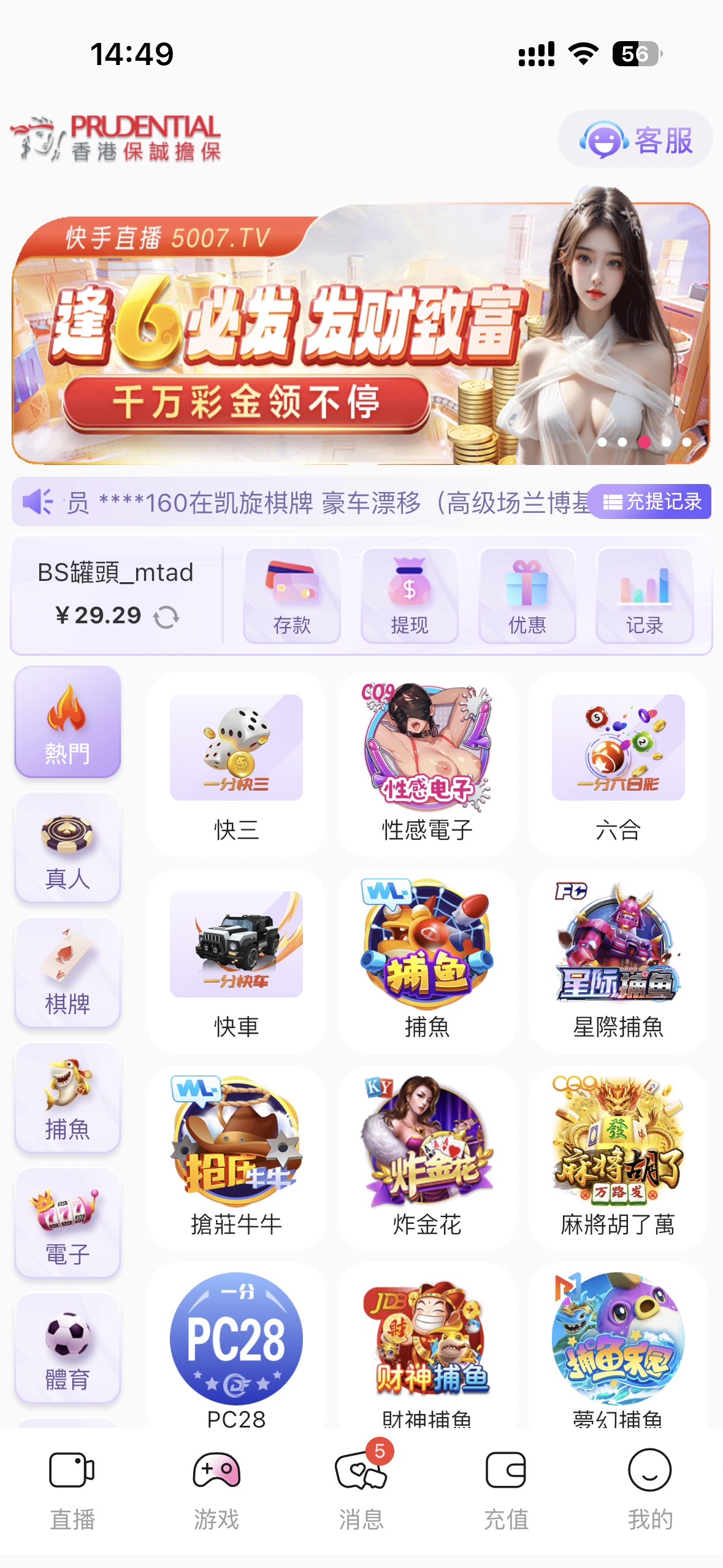This screenshot has width=723, height=1568.
Task: Open the 快三 game
Action: 236,764
